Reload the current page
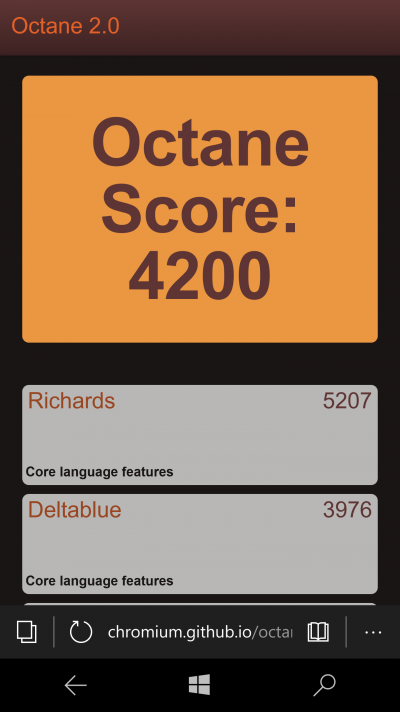This screenshot has height=712, width=400. coord(81,632)
